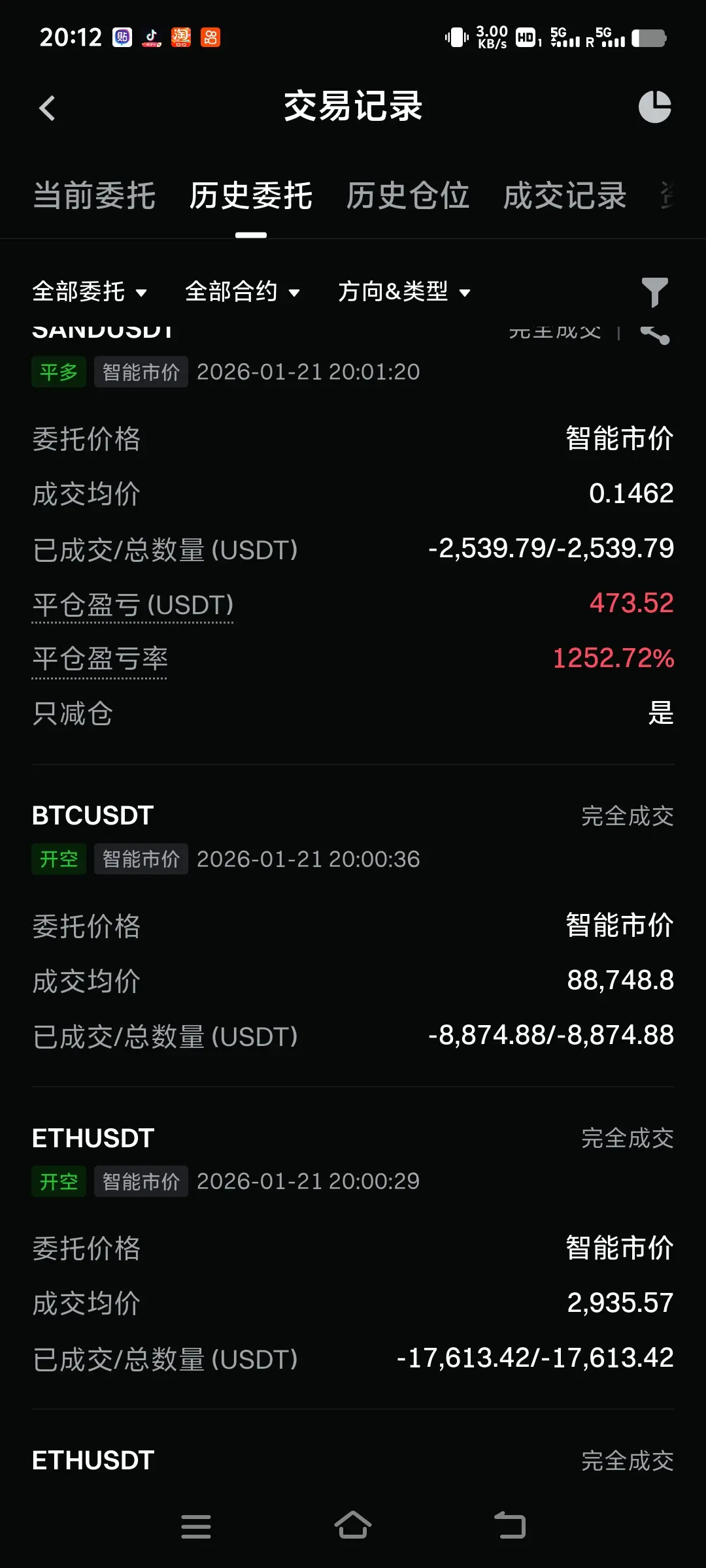The height and width of the screenshot is (1568, 706).
Task: Open the funnel filter icon
Action: point(654,291)
